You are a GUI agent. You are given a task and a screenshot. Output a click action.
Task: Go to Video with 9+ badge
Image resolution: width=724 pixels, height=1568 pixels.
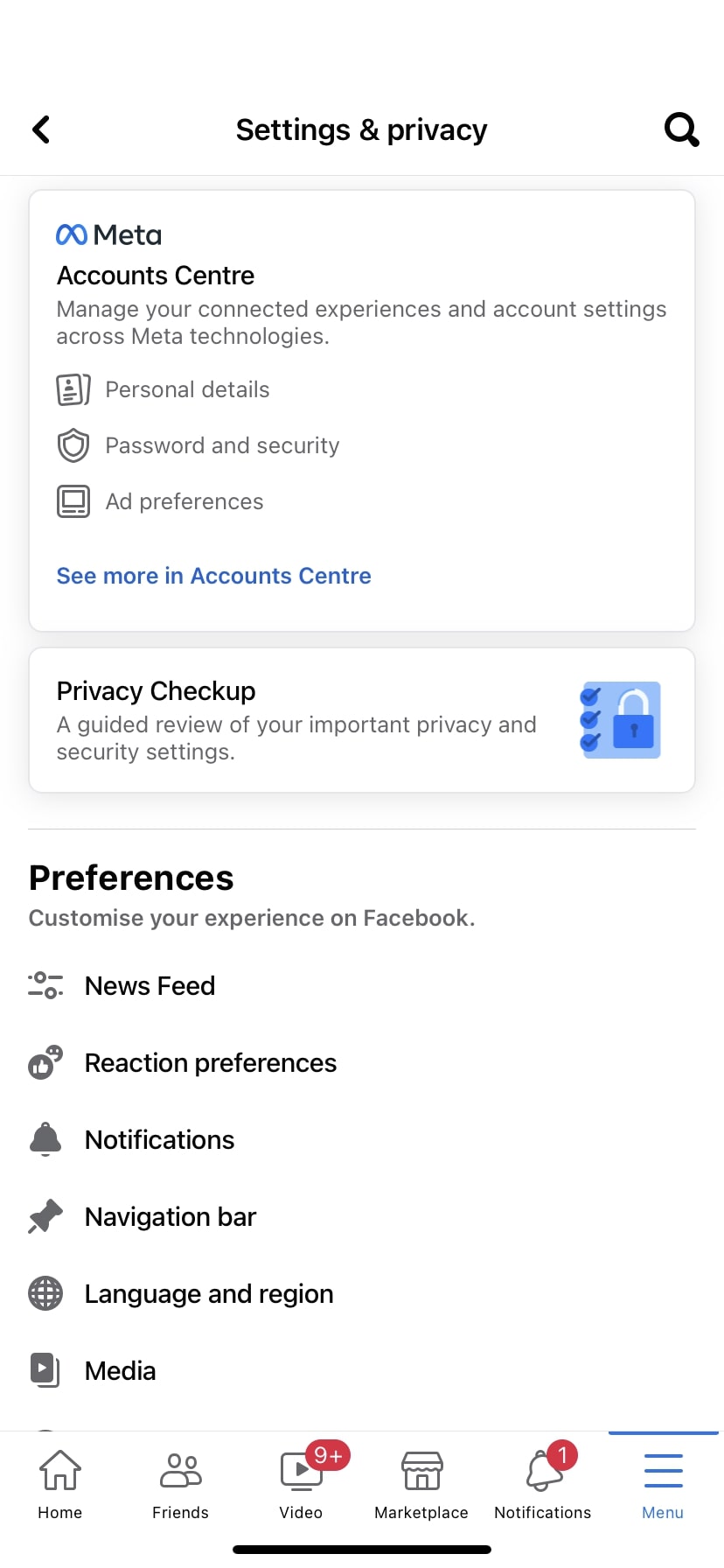(x=301, y=1483)
